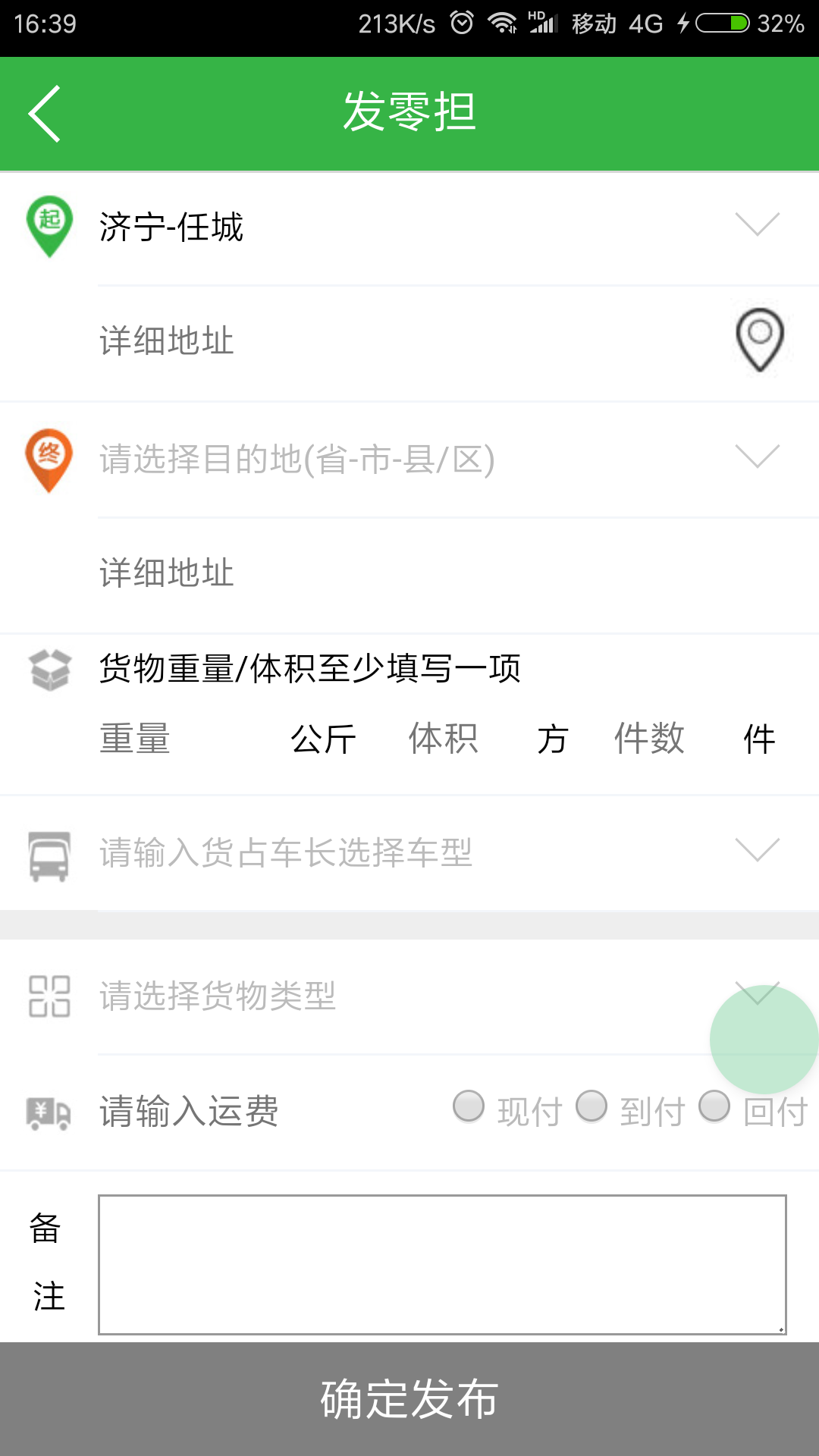Screen dimensions: 819x1456
Task: Submit with the 确定发布 button
Action: click(x=409, y=1399)
